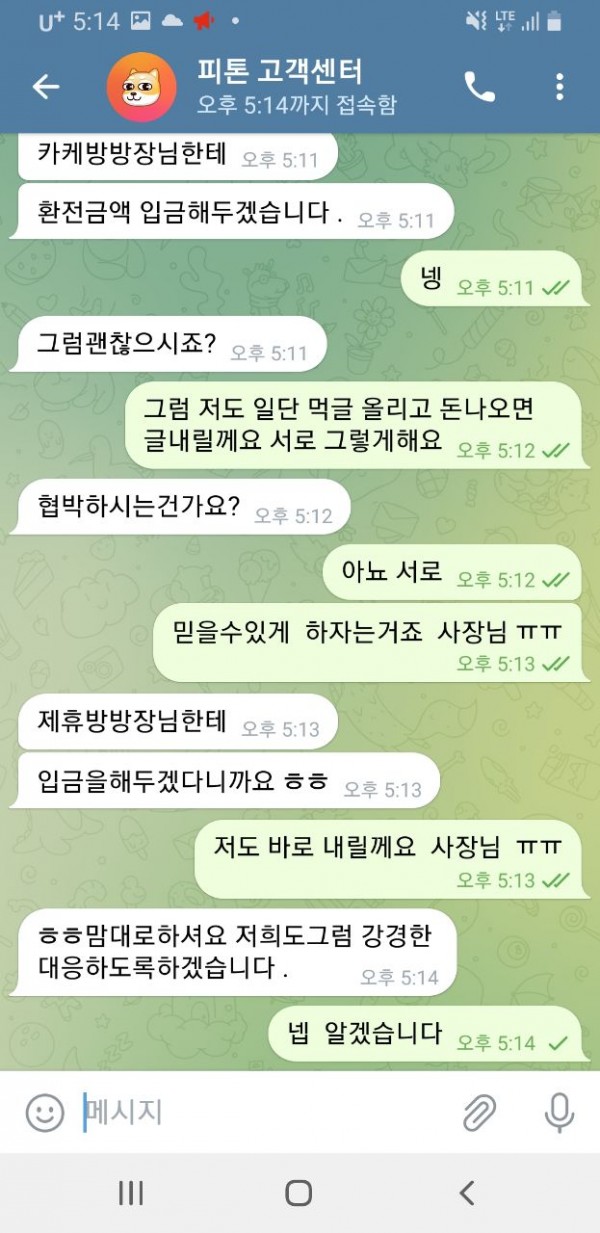Go back from the 피톤 고객센터 chat

click(x=46, y=87)
